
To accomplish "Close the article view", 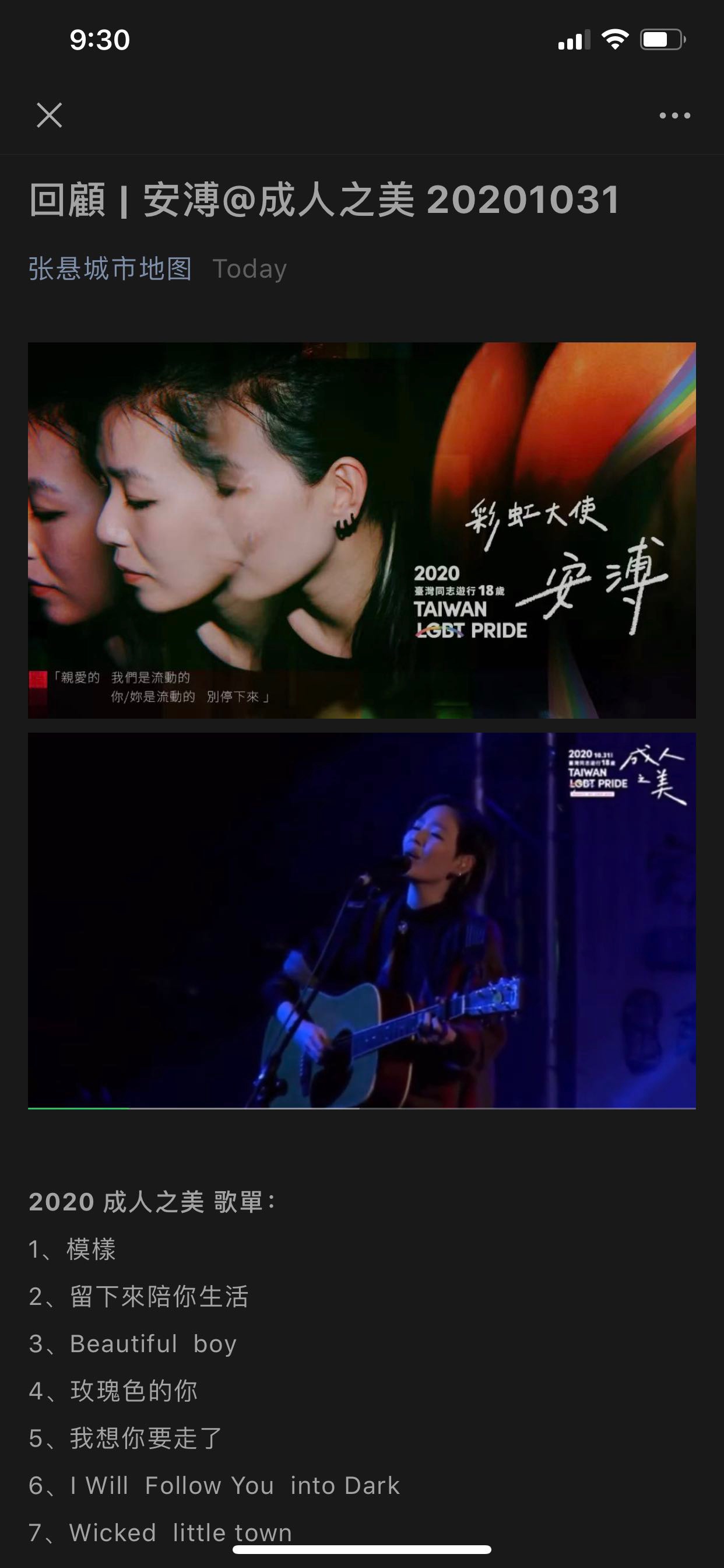I will click(50, 115).
